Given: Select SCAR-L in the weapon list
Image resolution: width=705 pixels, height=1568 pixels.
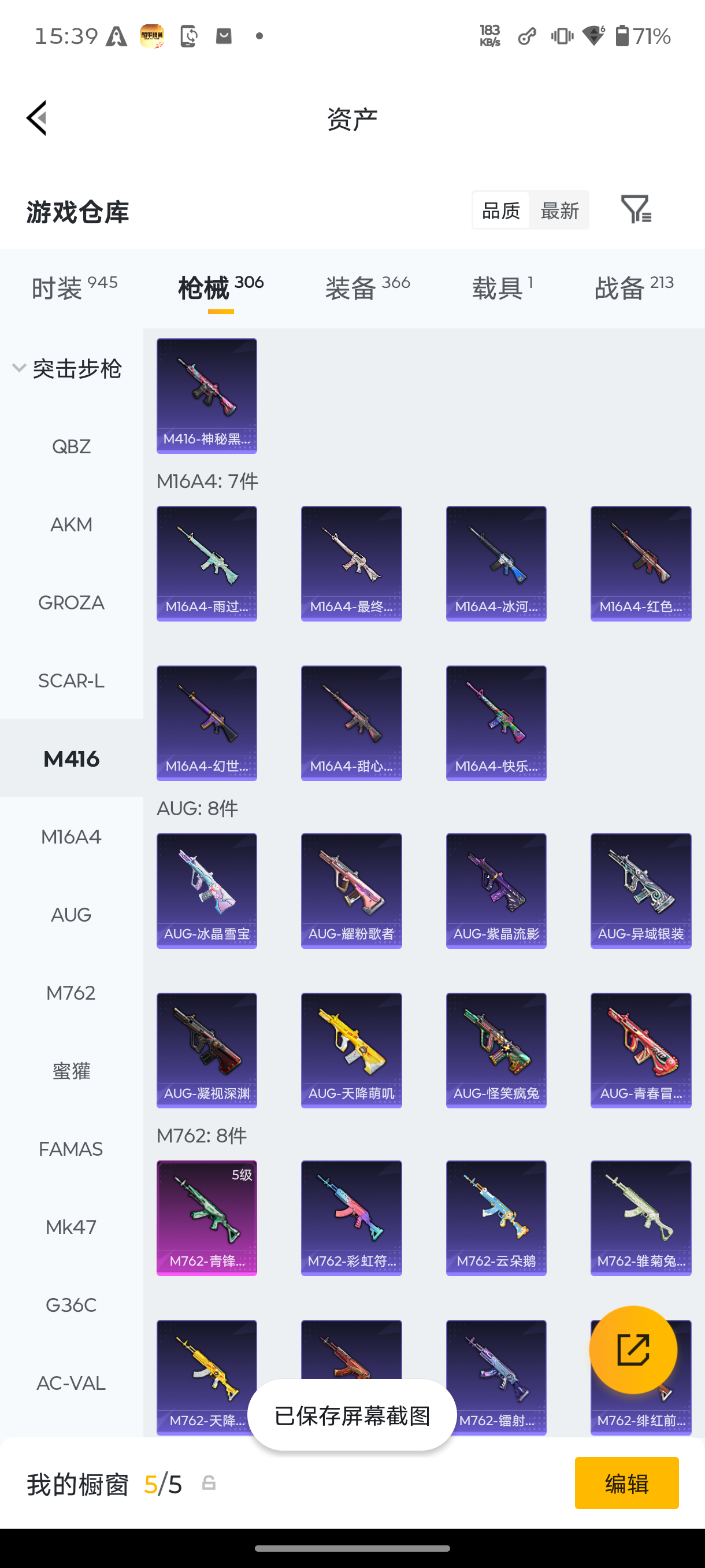Looking at the screenshot, I should 71,681.
